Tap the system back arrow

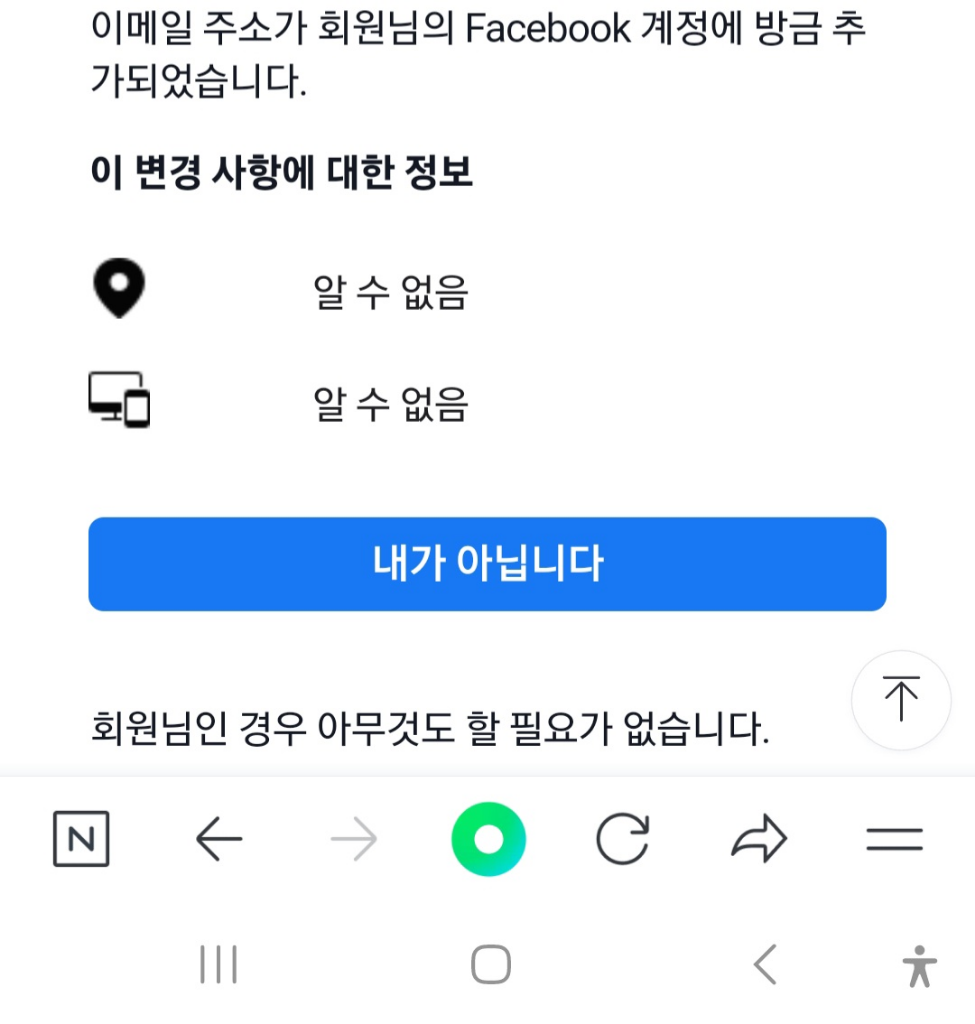tap(765, 965)
